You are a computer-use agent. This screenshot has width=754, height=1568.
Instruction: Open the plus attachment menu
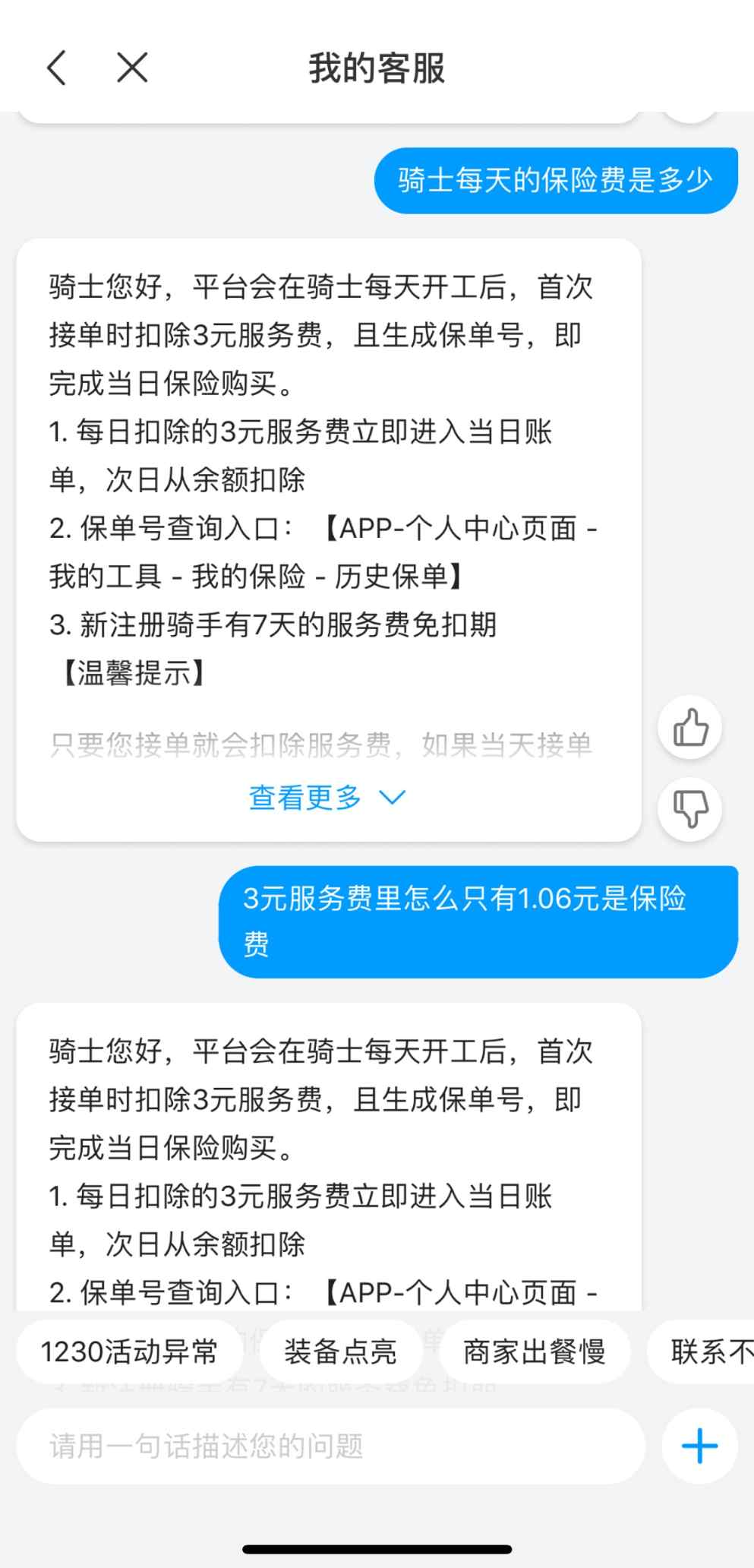click(x=699, y=1446)
